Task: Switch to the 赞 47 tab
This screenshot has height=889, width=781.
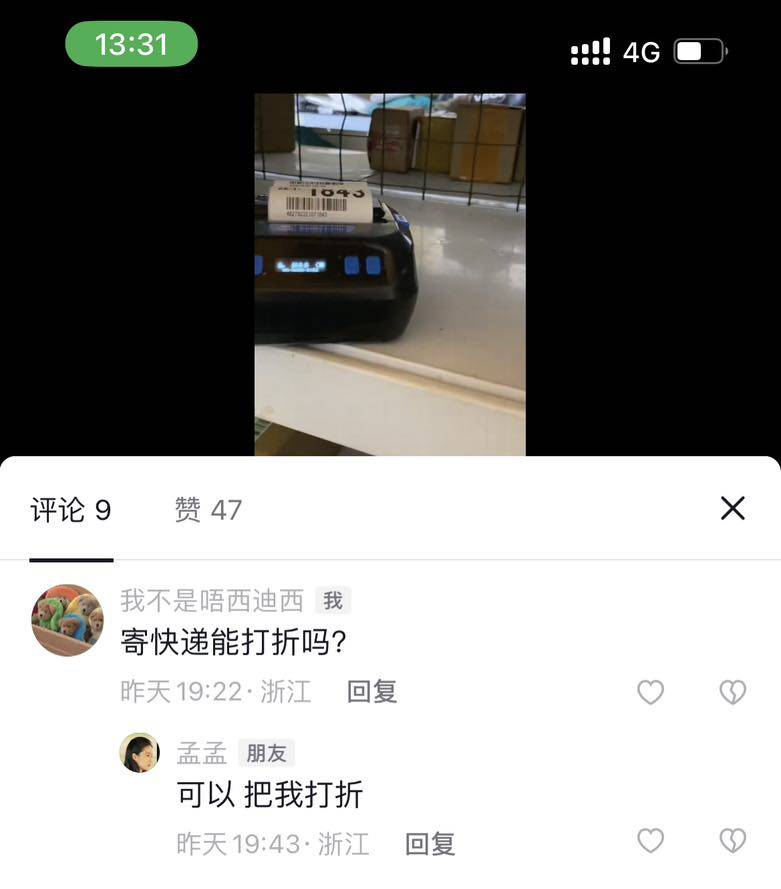Action: [208, 510]
